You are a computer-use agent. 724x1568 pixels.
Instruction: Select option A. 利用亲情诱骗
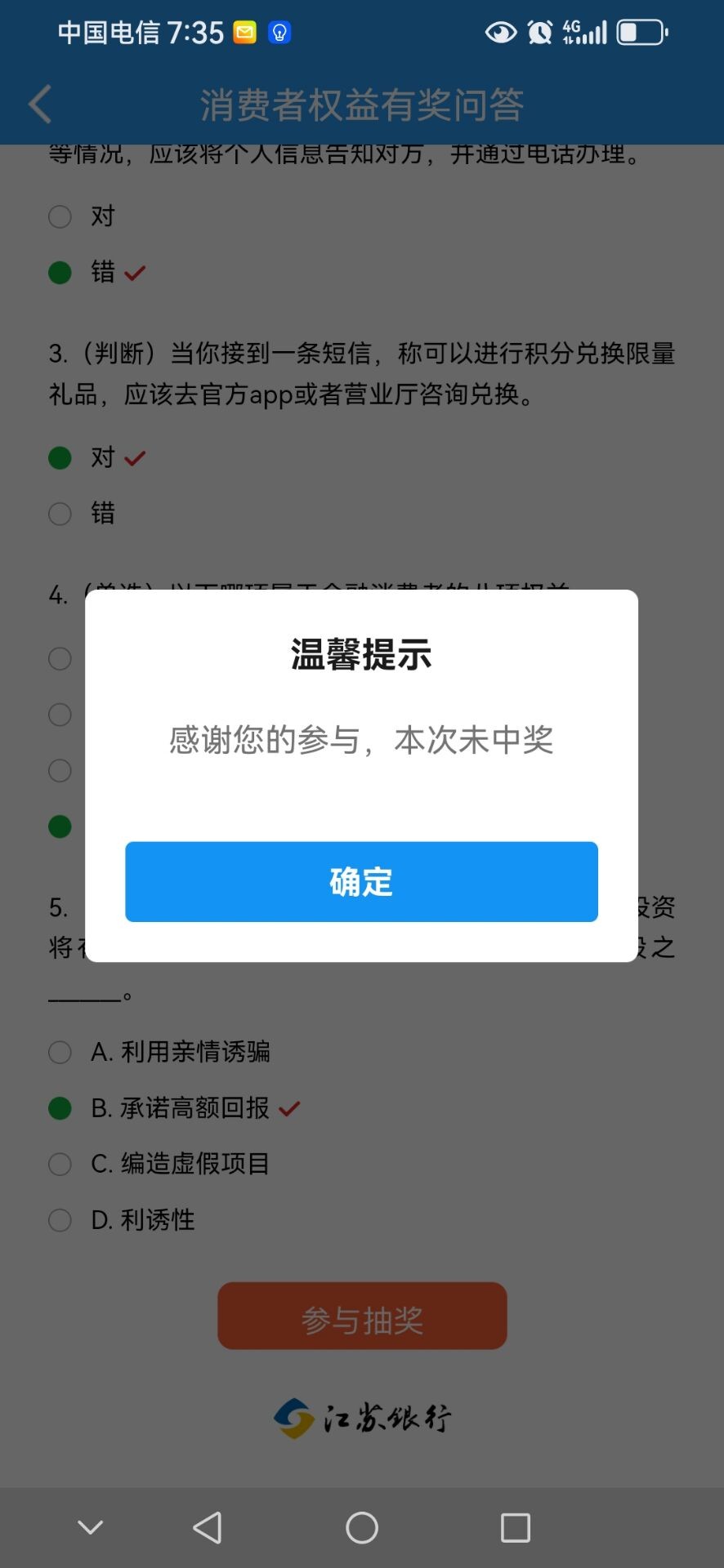tap(60, 1052)
